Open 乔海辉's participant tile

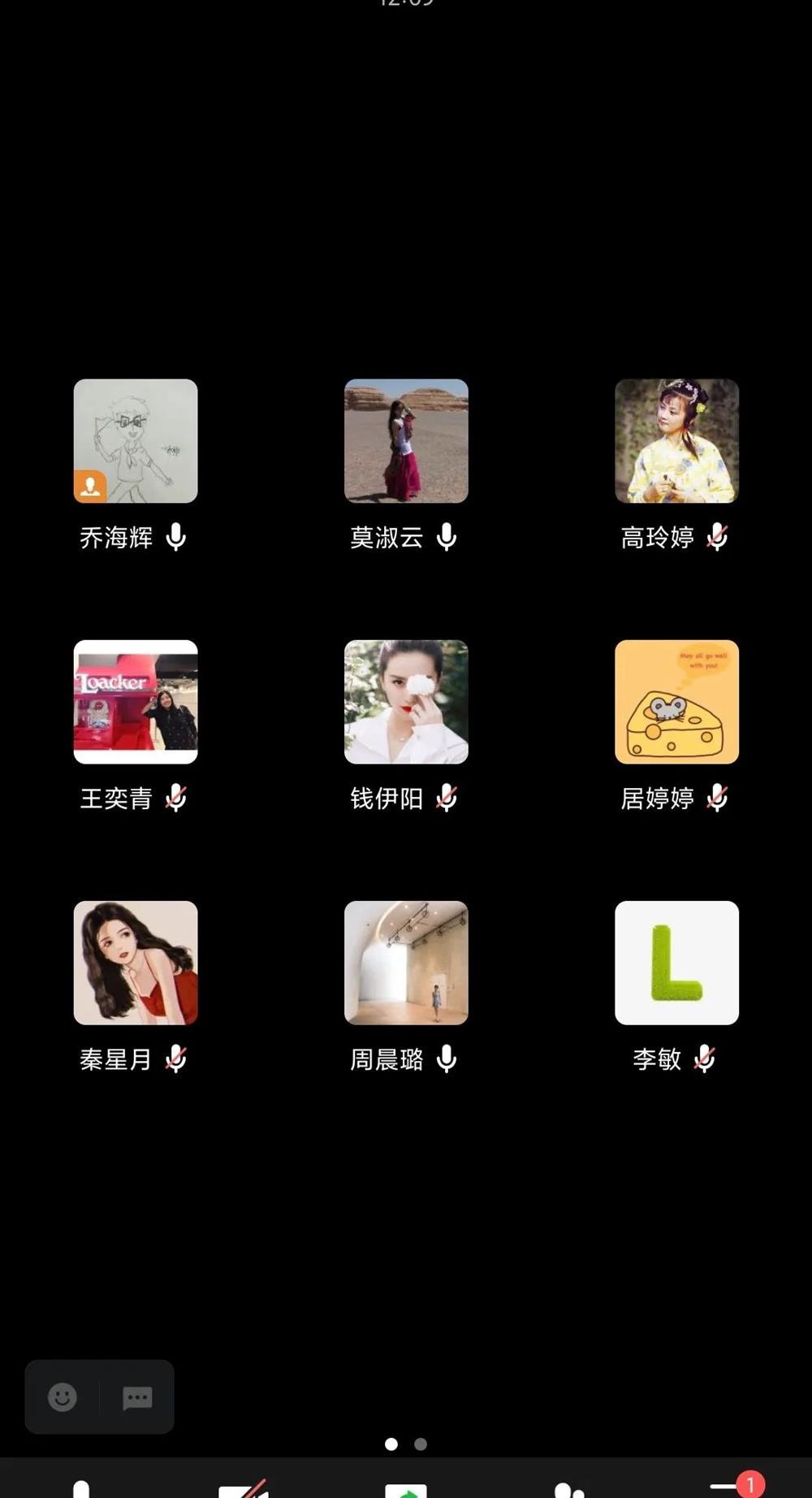click(136, 441)
